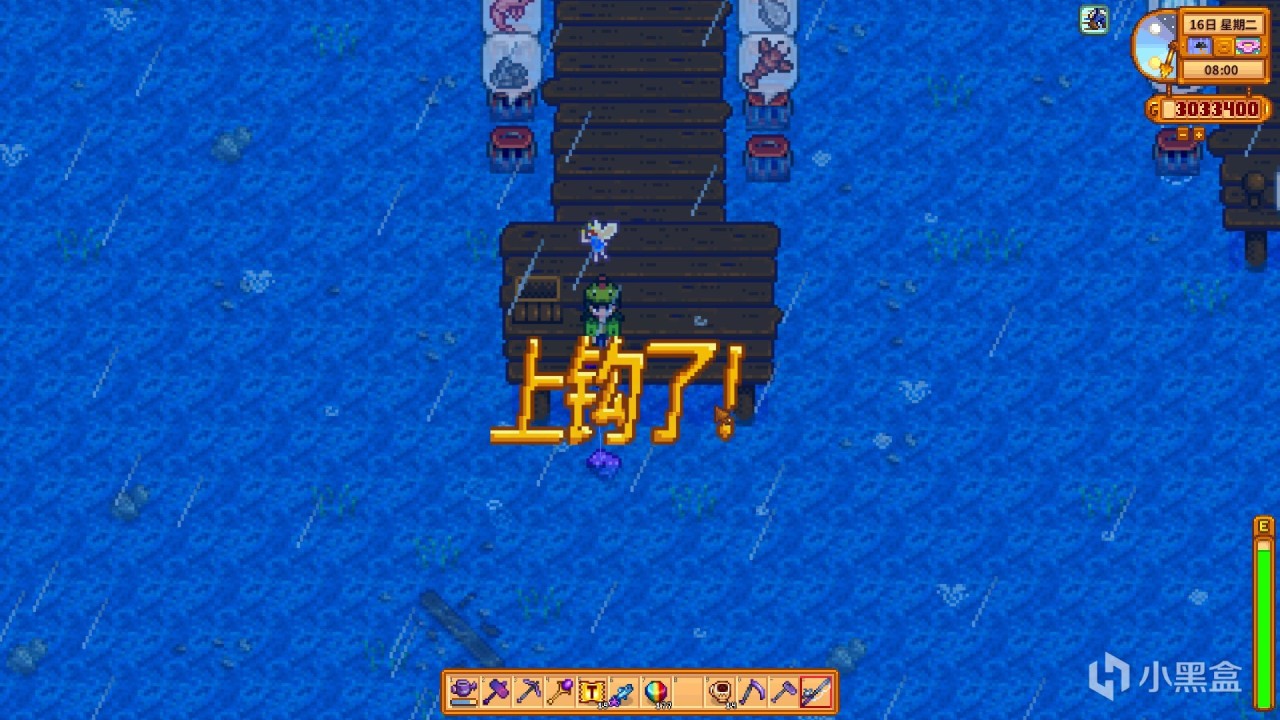Select the pickaxe in slot three
This screenshot has width=1280, height=720.
528,691
